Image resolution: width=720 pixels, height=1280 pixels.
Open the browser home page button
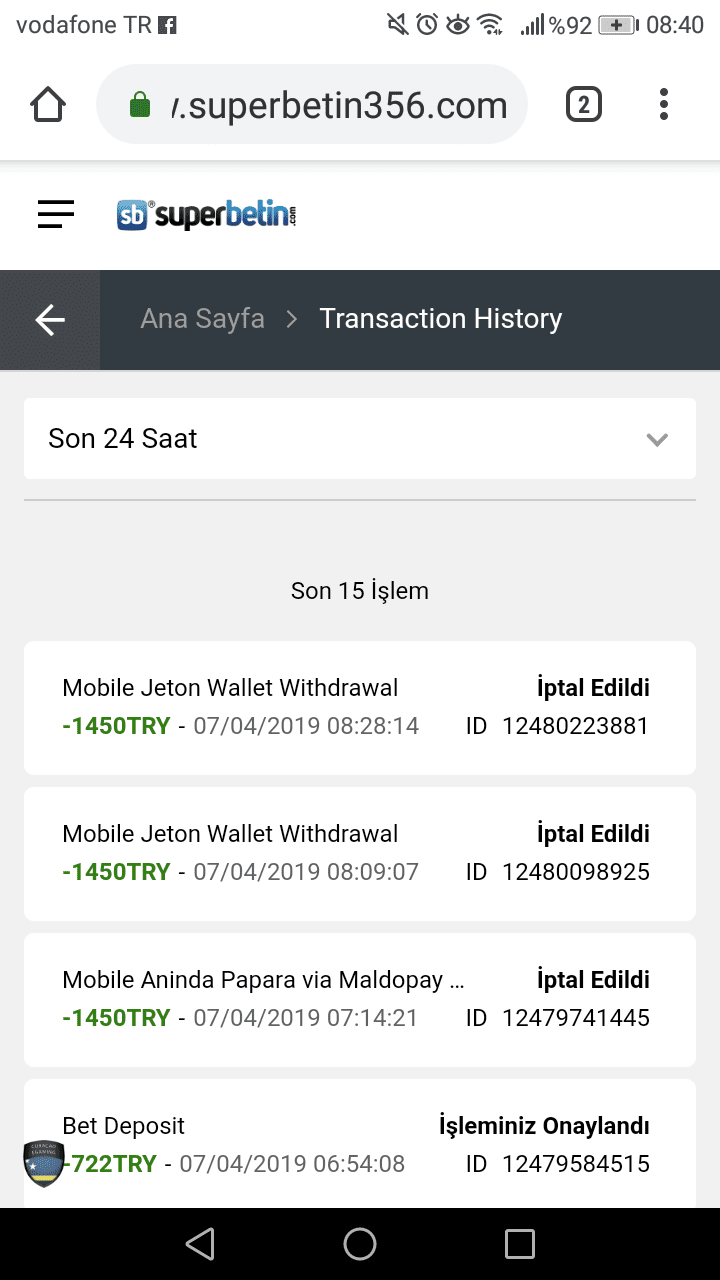pyautogui.click(x=48, y=105)
